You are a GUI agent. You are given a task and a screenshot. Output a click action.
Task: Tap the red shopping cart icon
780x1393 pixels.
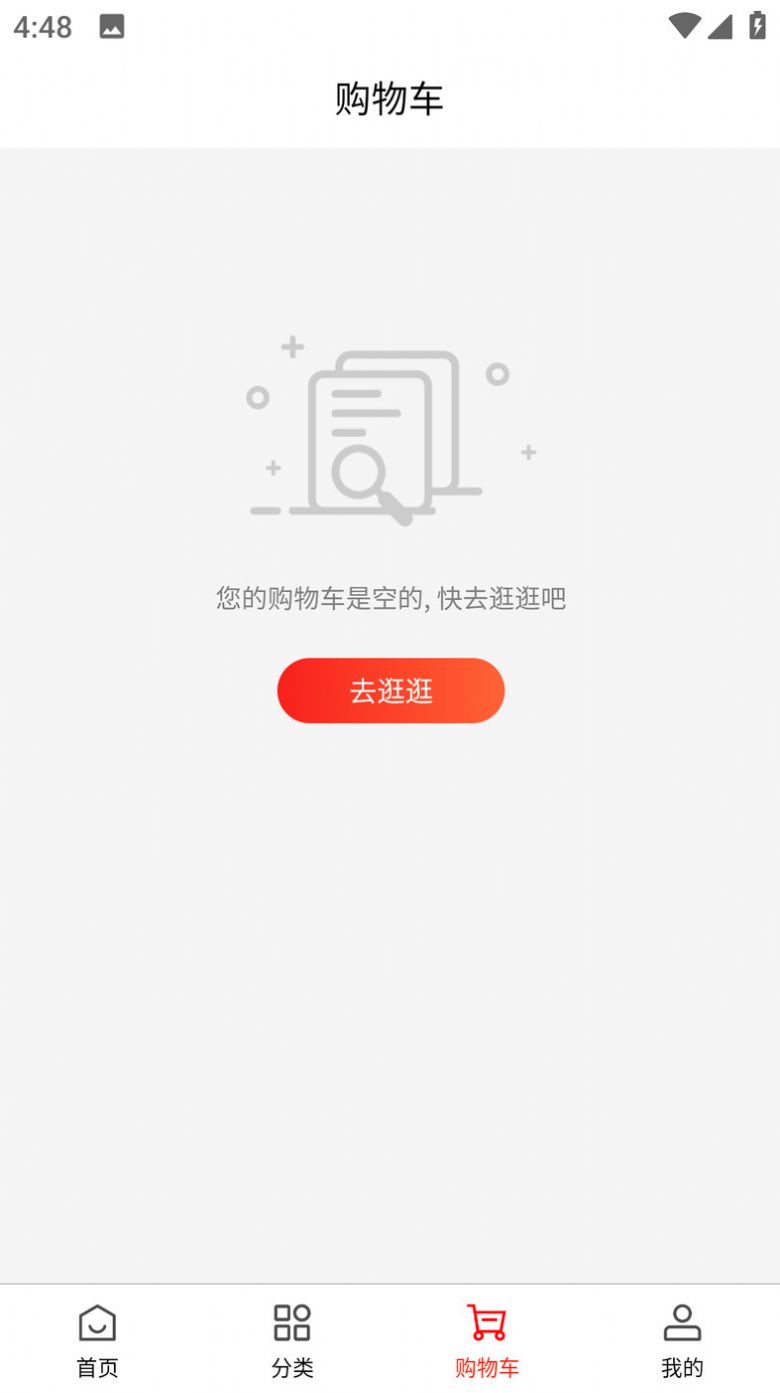487,1322
